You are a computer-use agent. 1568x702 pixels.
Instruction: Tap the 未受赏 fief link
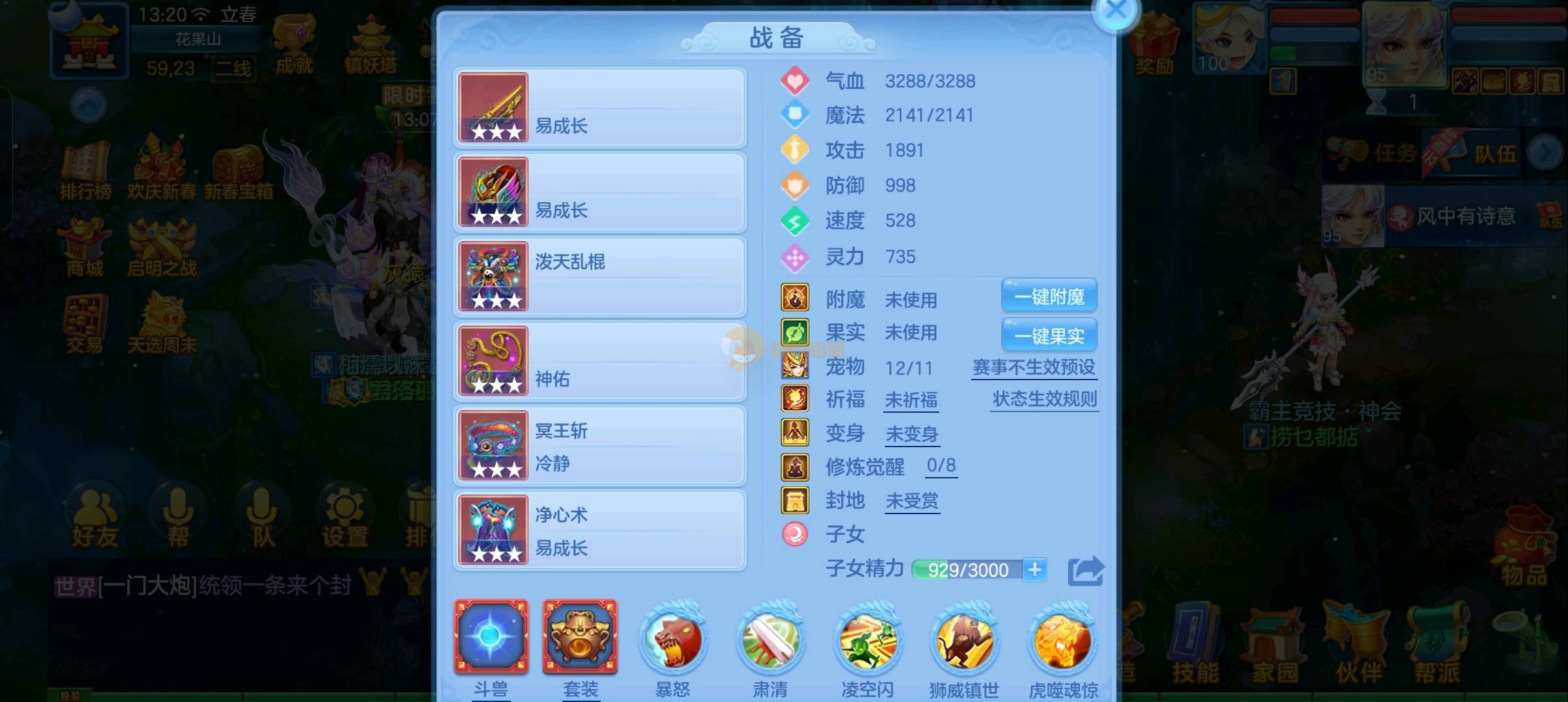pos(912,500)
